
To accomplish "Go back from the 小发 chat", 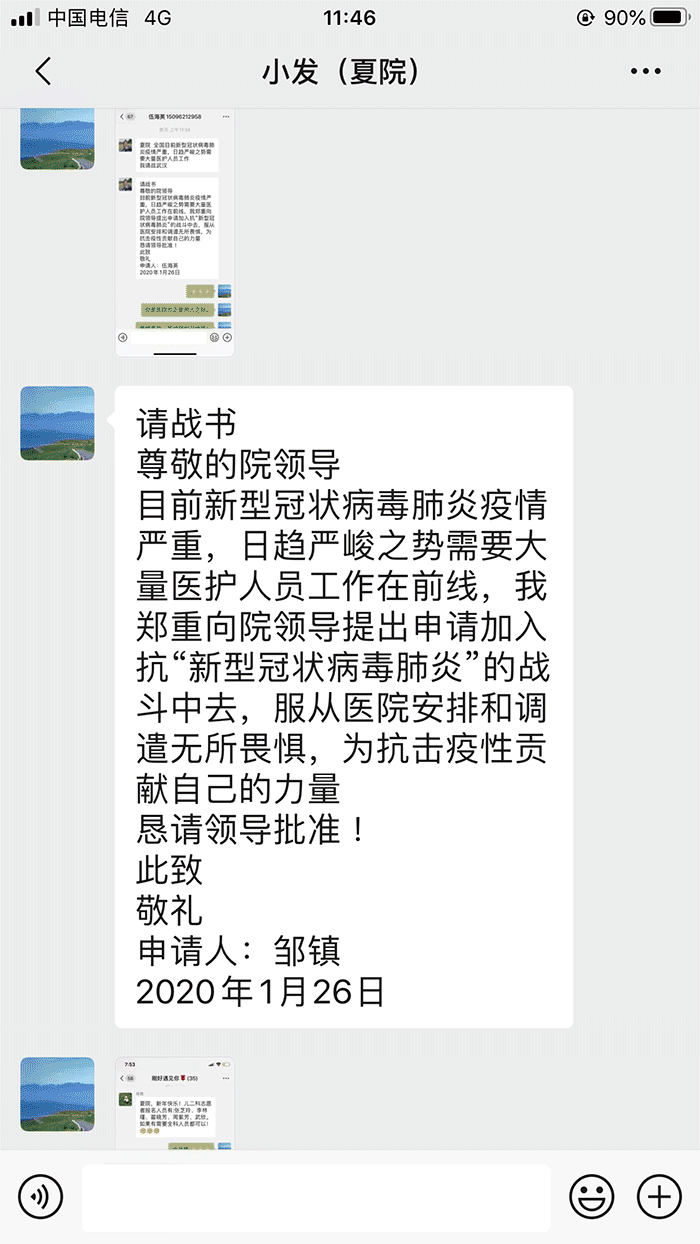I will pos(42,71).
